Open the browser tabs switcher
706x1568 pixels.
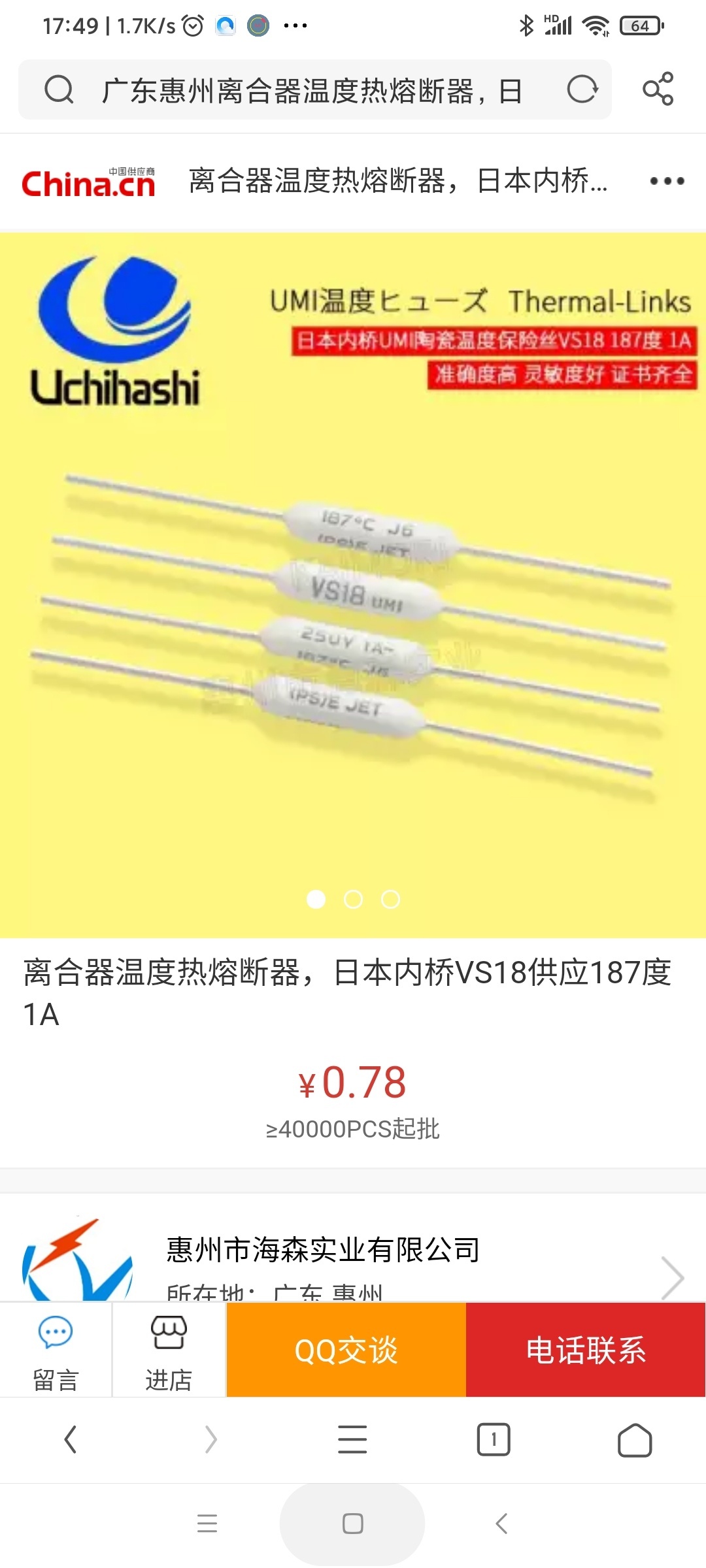(x=494, y=1439)
